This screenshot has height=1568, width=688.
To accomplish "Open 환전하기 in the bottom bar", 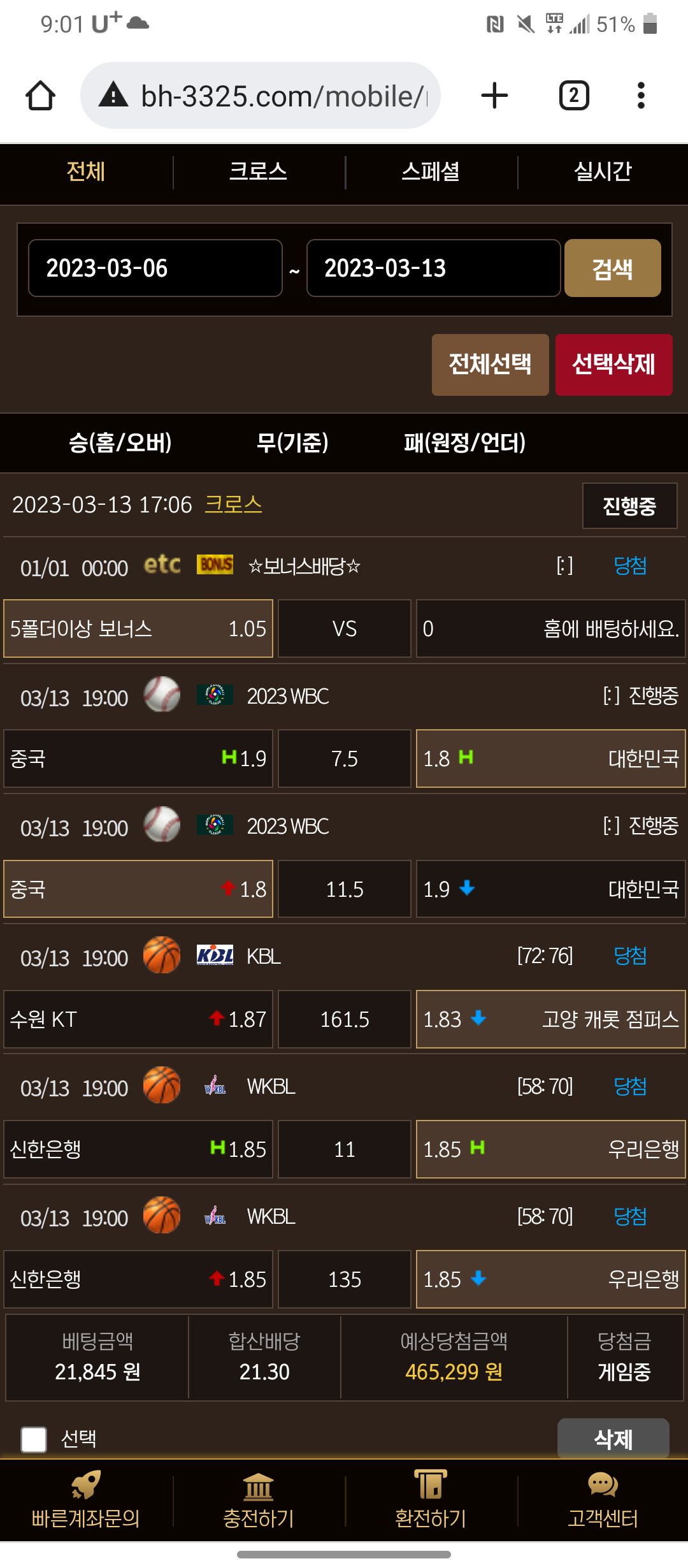I will (431, 1501).
